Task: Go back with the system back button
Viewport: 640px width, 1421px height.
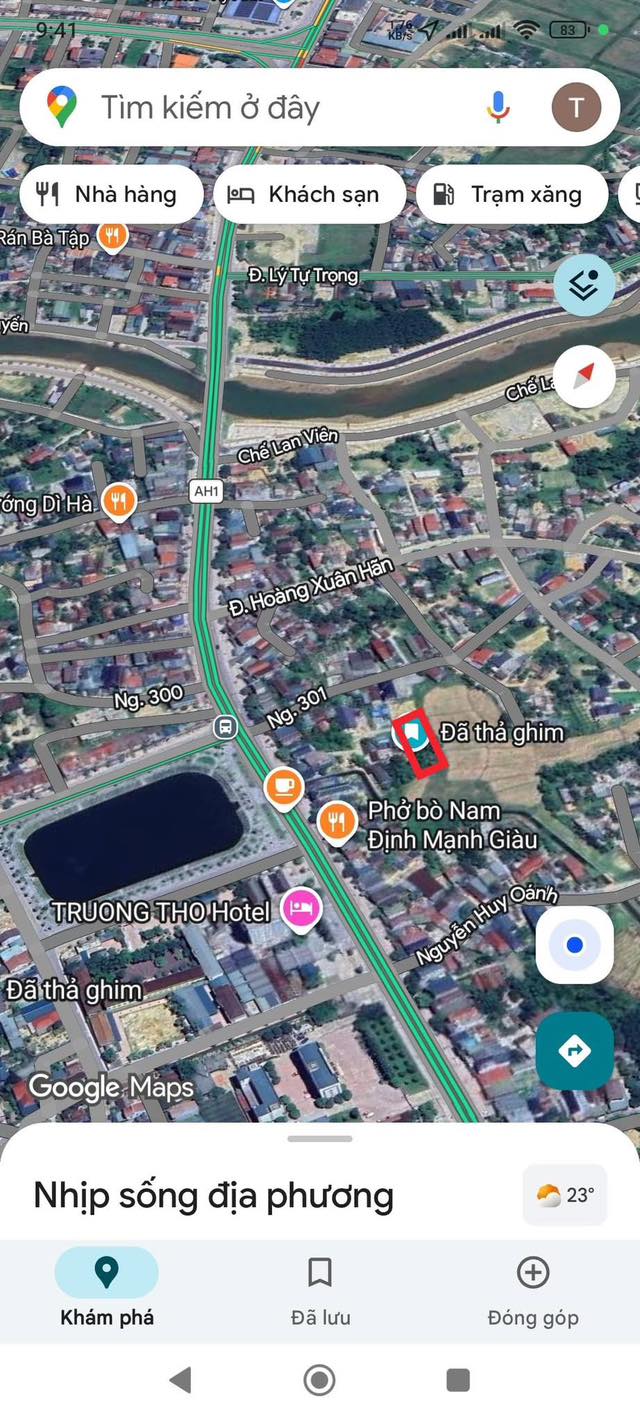Action: pos(181,1381)
